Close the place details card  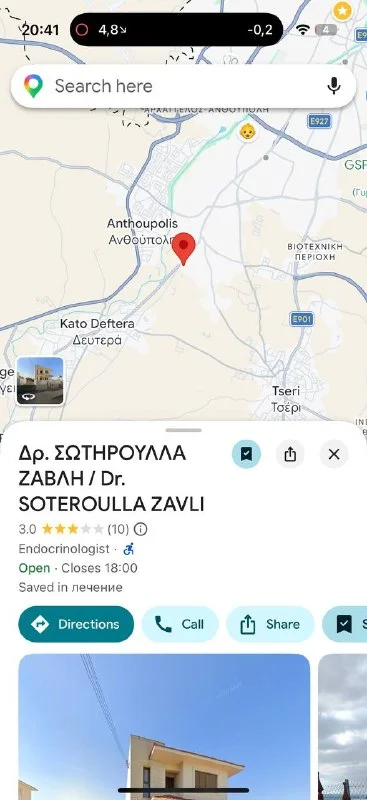point(334,454)
